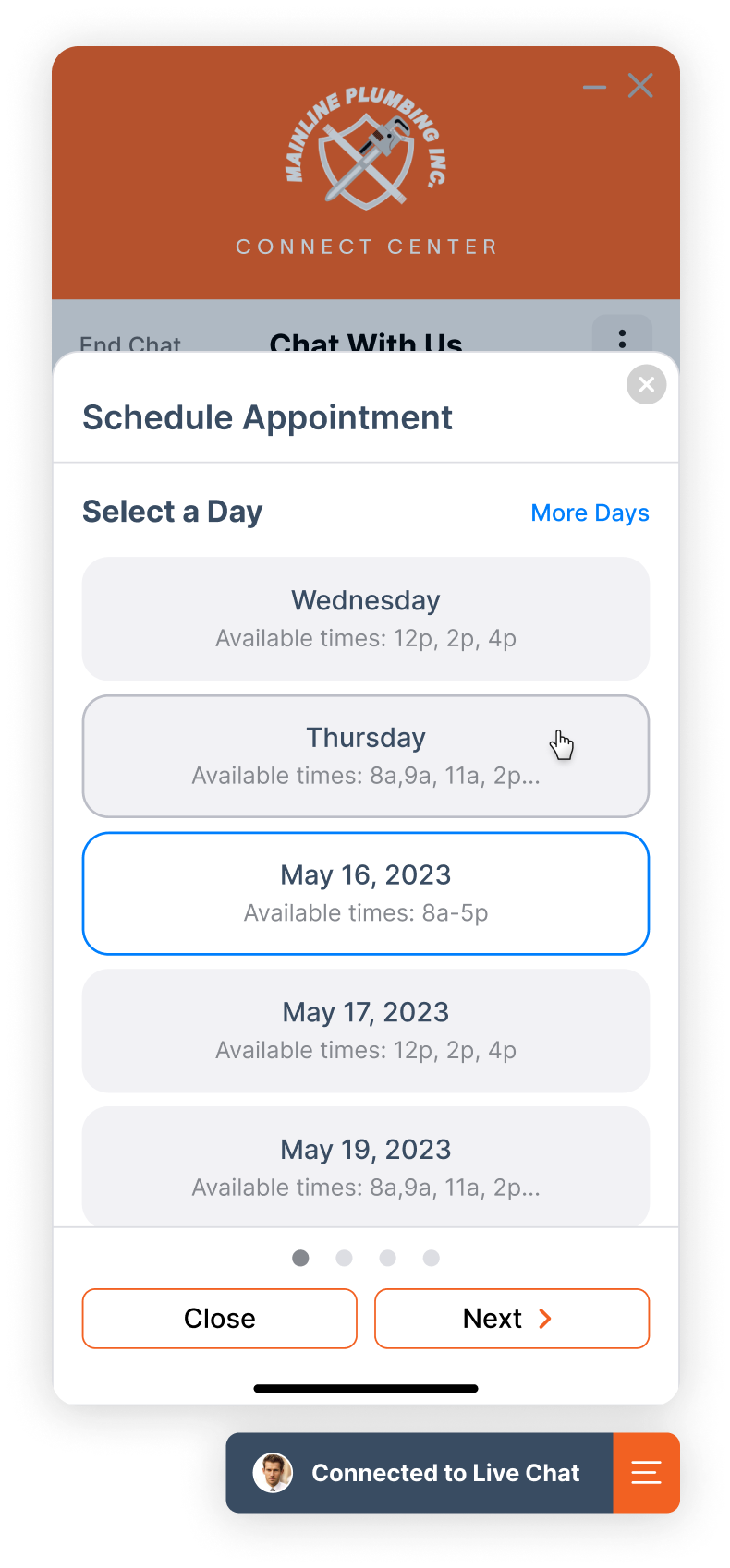This screenshot has height=1568, width=730.
Task: Tap Connected to Live Chat bar
Action: click(x=420, y=1473)
